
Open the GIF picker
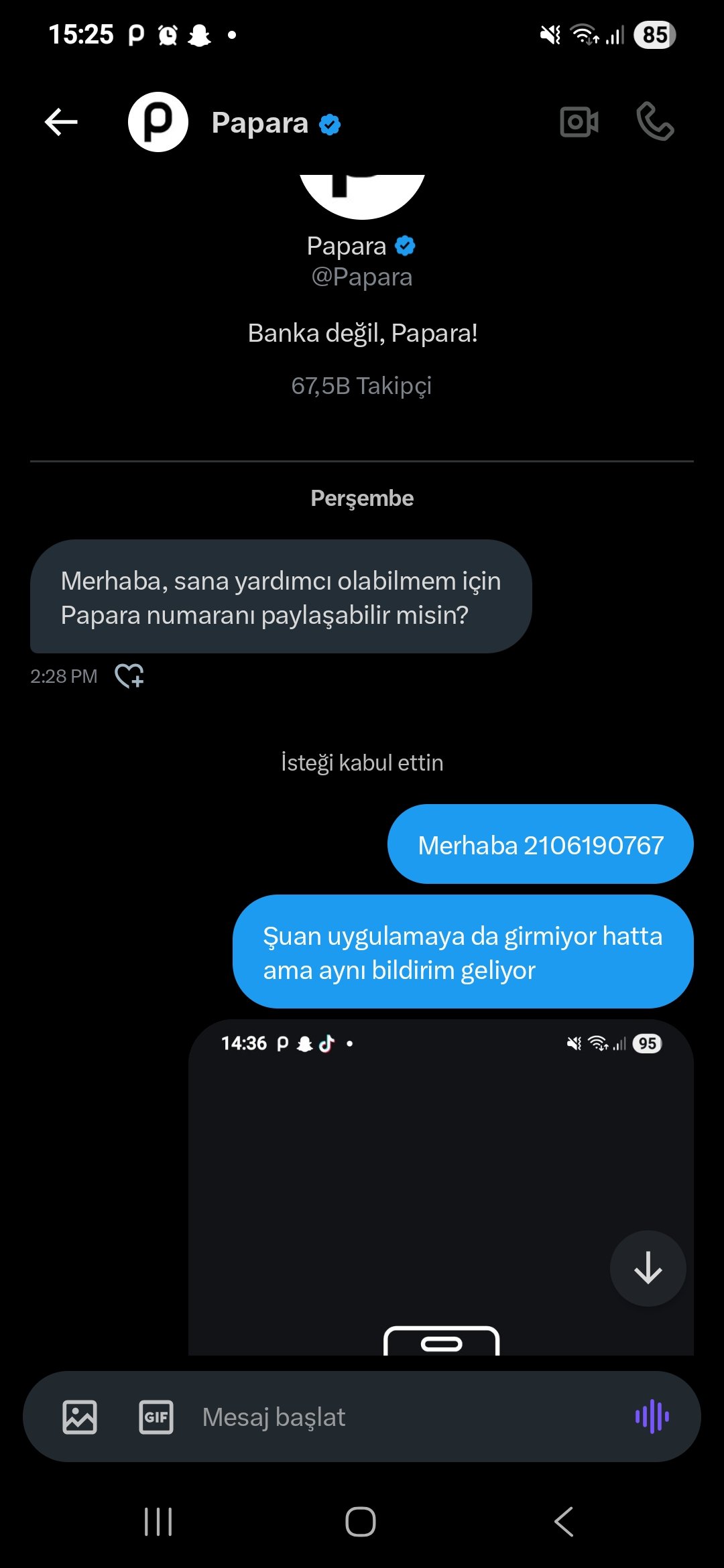click(156, 1417)
